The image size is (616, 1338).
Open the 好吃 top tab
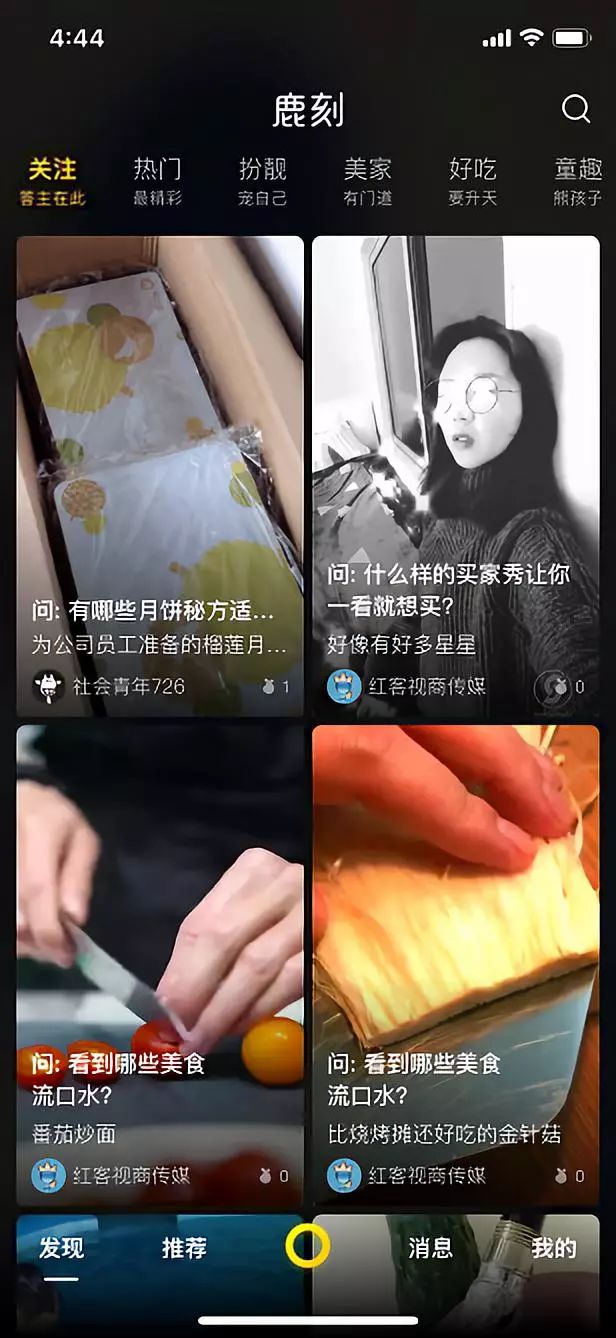(472, 180)
